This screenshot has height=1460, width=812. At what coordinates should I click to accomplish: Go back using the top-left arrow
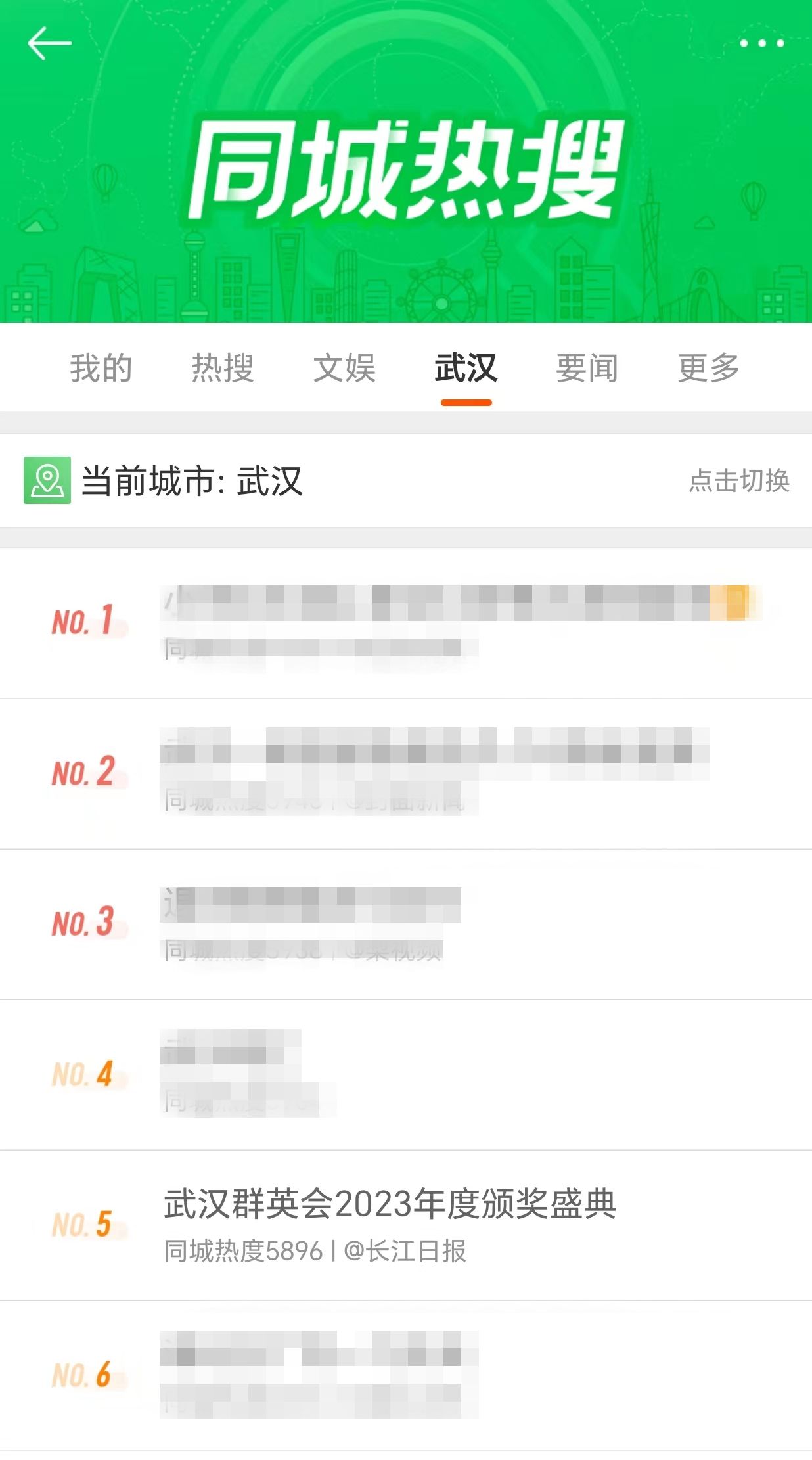(49, 43)
